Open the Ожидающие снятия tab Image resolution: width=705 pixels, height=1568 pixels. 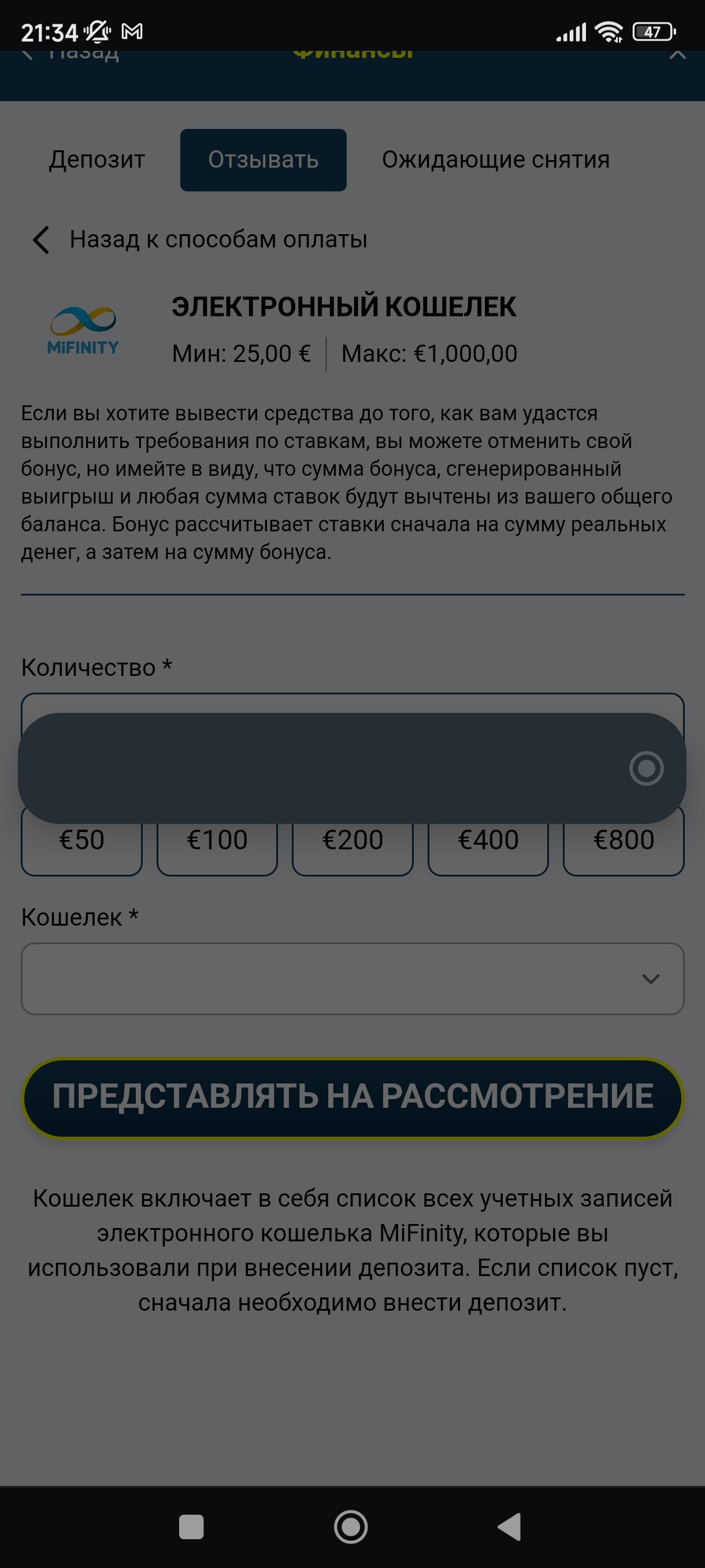pyautogui.click(x=495, y=160)
